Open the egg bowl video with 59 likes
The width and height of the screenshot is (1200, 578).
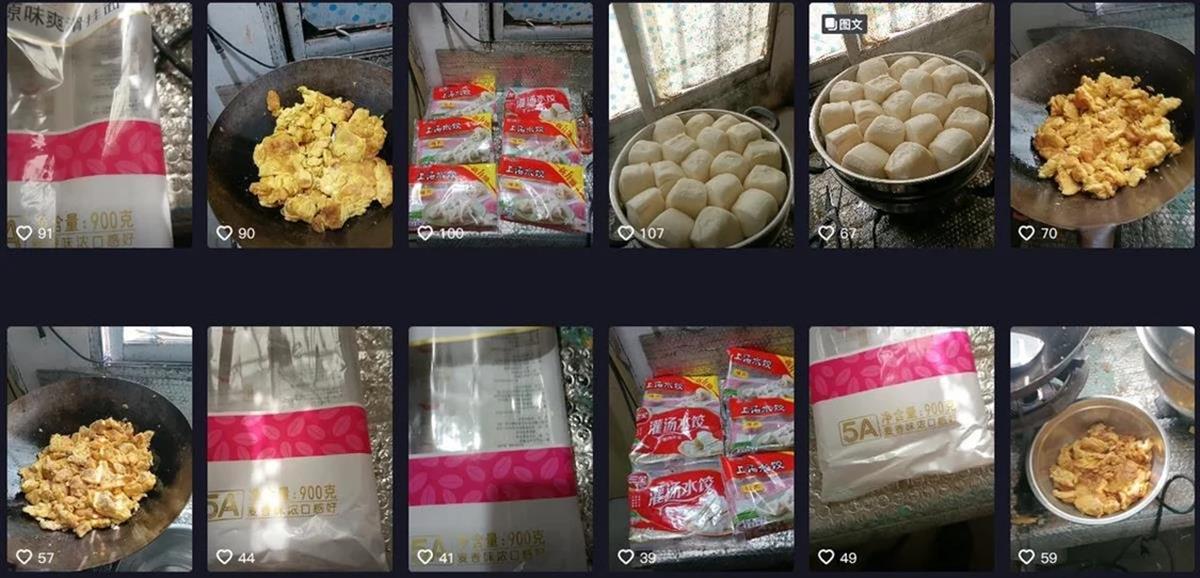[x=1102, y=448]
